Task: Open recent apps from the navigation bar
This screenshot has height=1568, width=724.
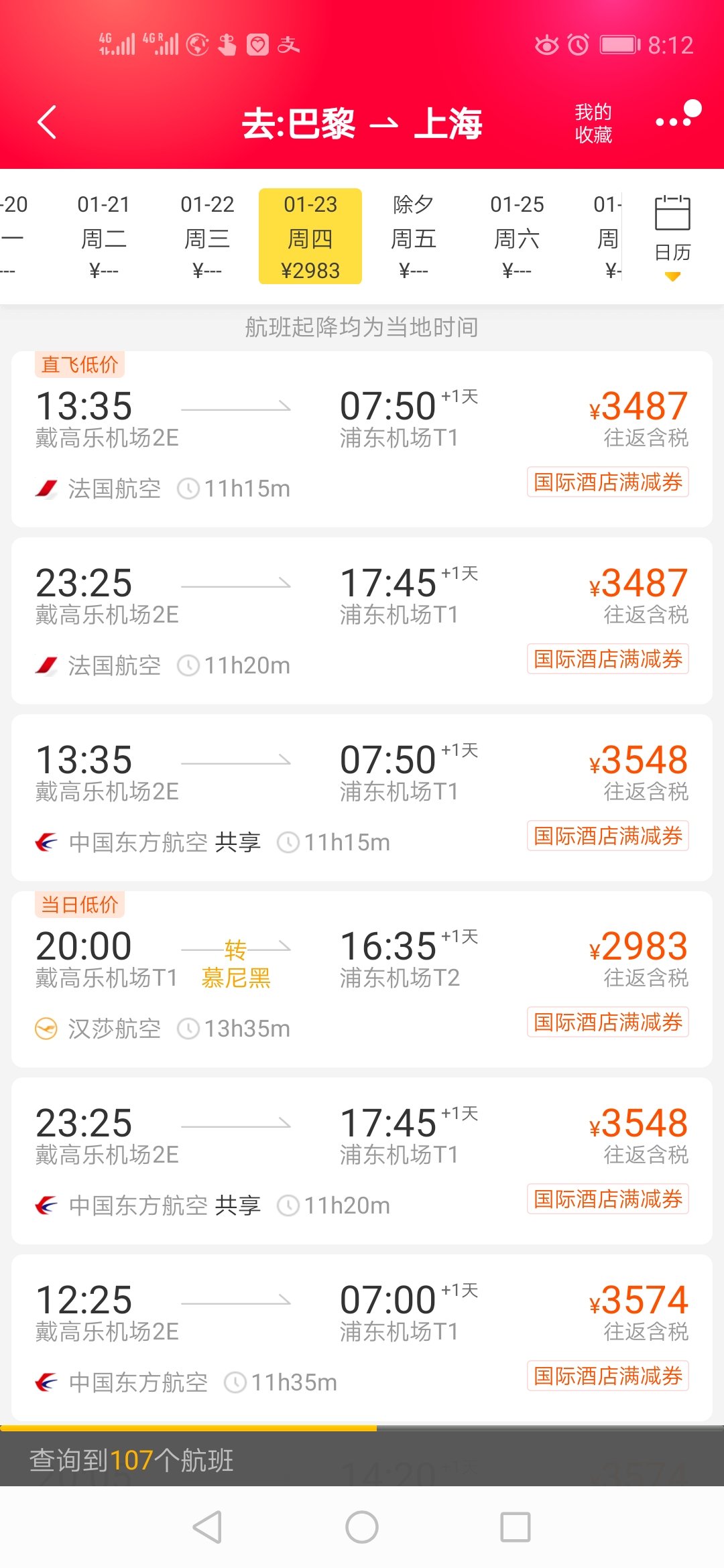Action: point(516,1527)
